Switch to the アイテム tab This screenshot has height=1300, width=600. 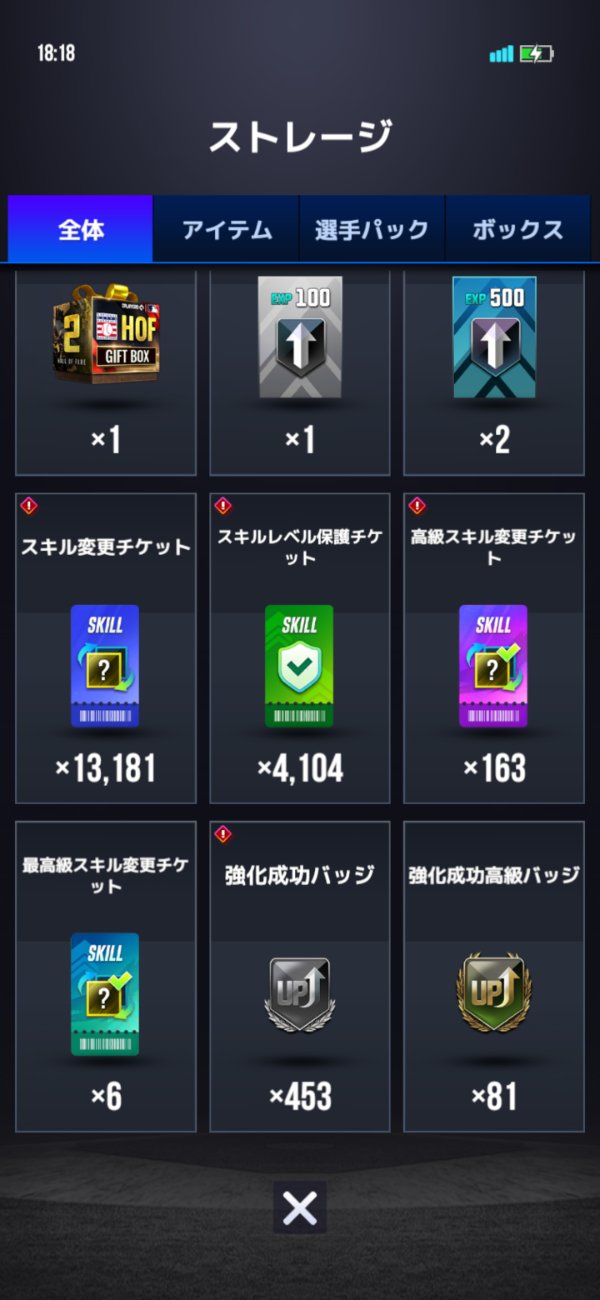[226, 229]
